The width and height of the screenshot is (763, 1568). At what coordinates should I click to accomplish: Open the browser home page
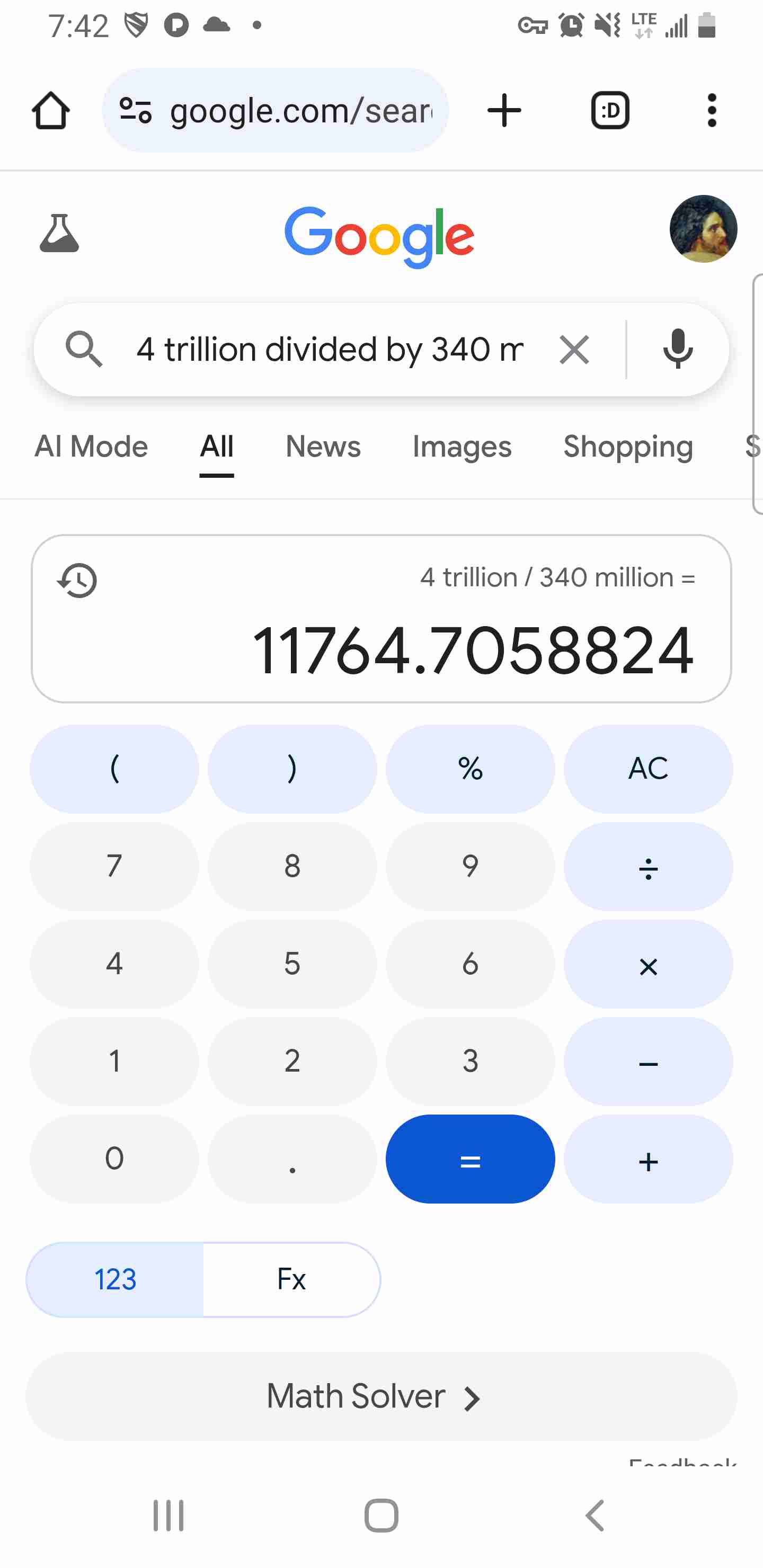[x=50, y=111]
